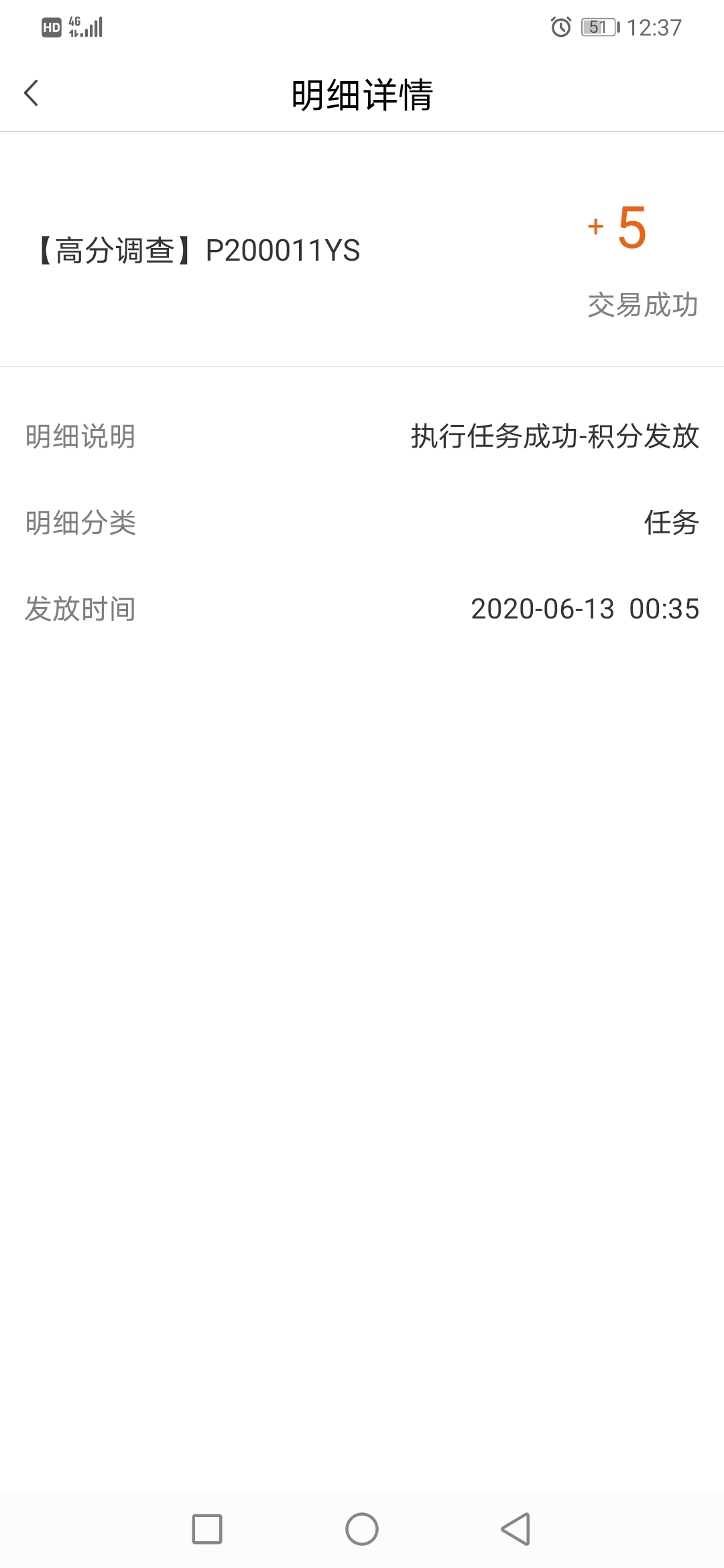Go back from the 明细详情 page
This screenshot has height=1568, width=724.
[x=32, y=93]
